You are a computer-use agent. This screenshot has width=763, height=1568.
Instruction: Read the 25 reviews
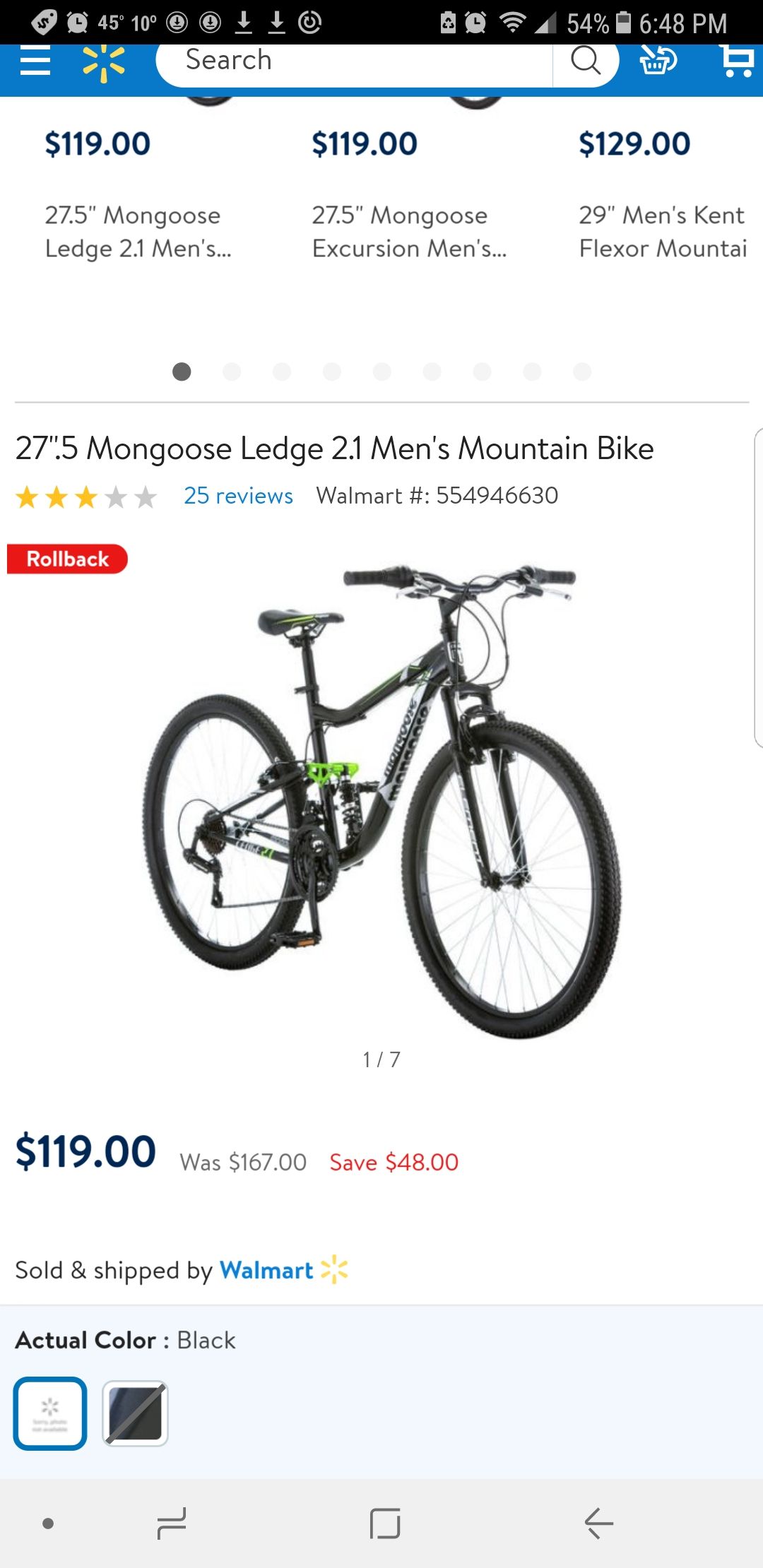pos(238,496)
